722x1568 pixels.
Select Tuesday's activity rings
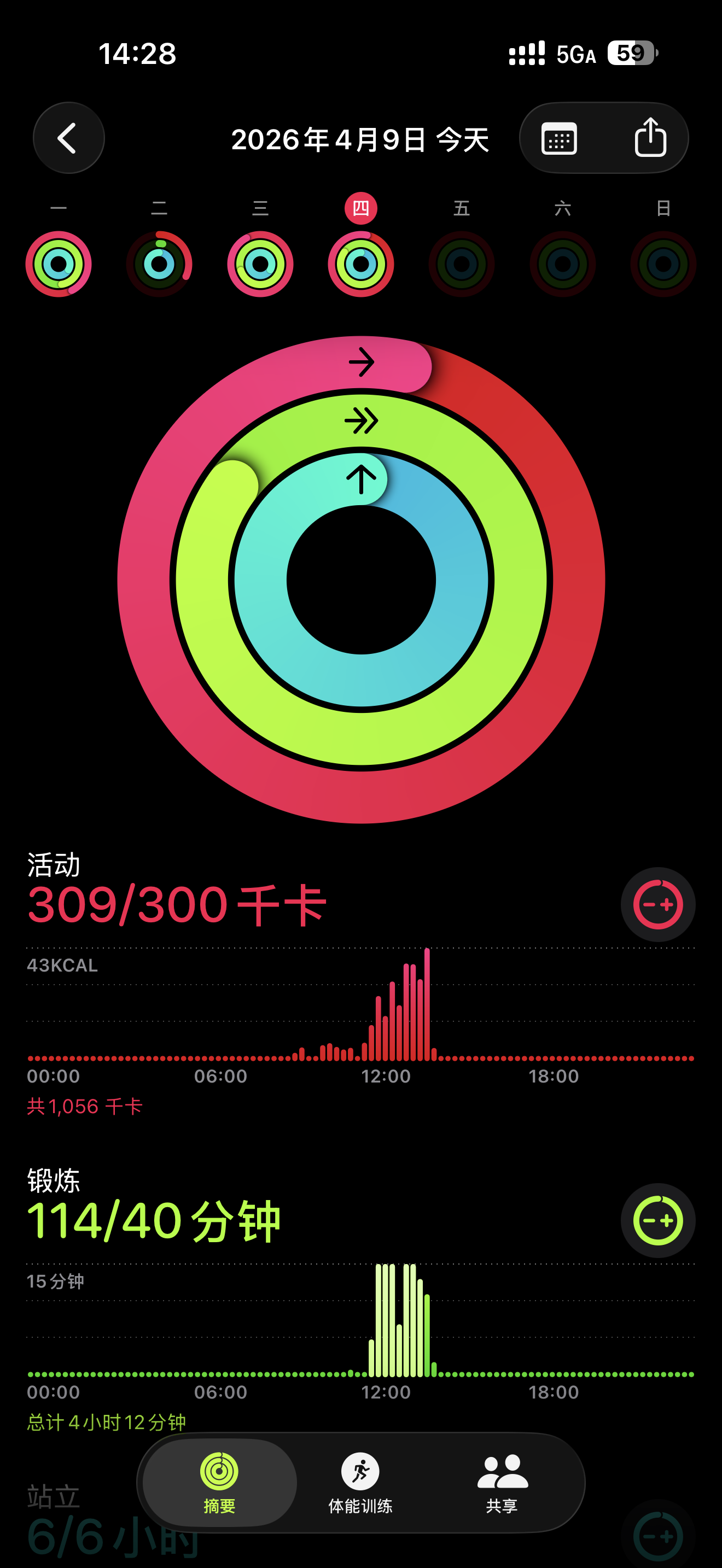coord(159,264)
